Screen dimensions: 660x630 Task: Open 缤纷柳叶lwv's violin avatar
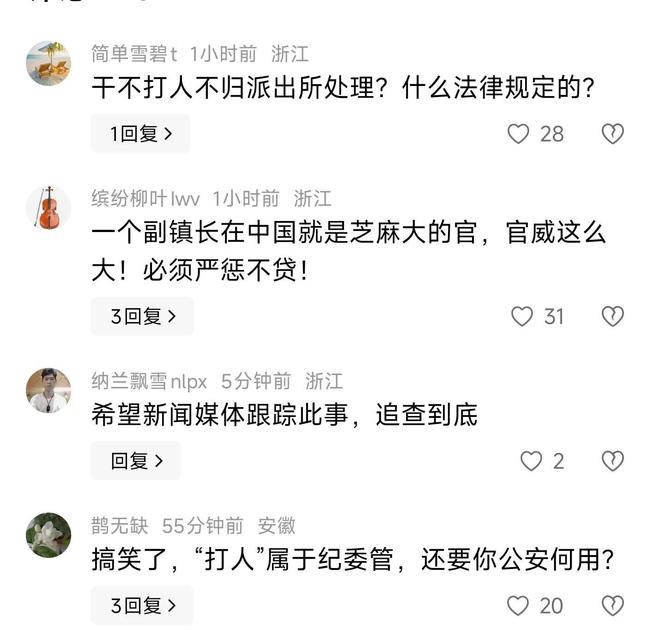48,208
